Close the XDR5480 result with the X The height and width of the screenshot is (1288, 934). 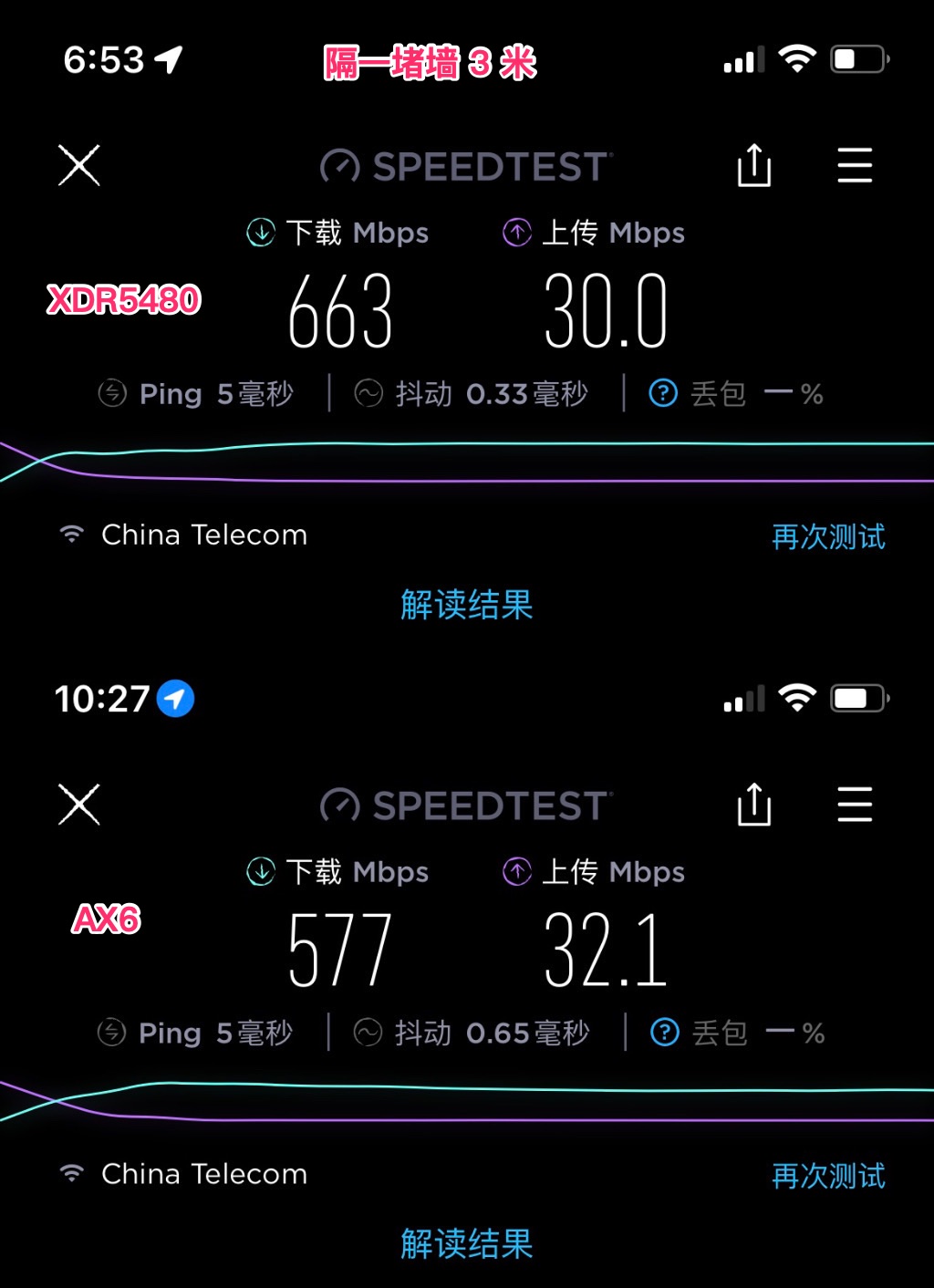click(78, 166)
